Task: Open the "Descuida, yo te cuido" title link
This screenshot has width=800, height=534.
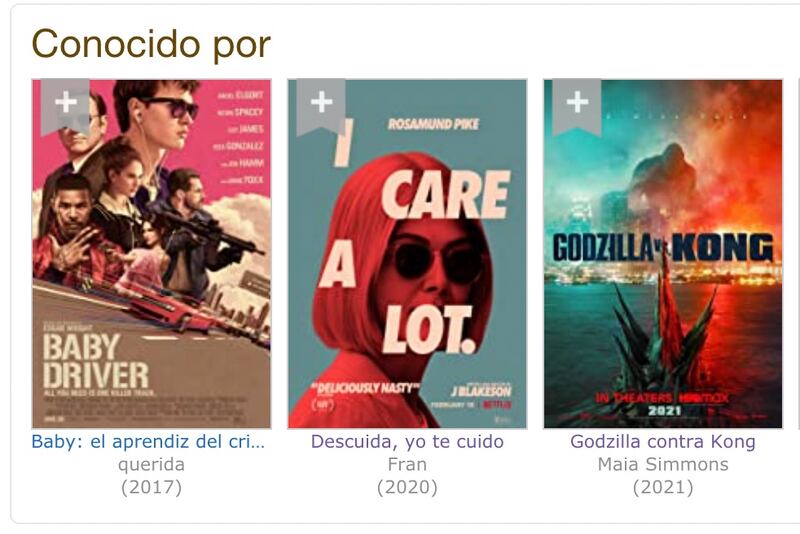Action: click(x=407, y=441)
